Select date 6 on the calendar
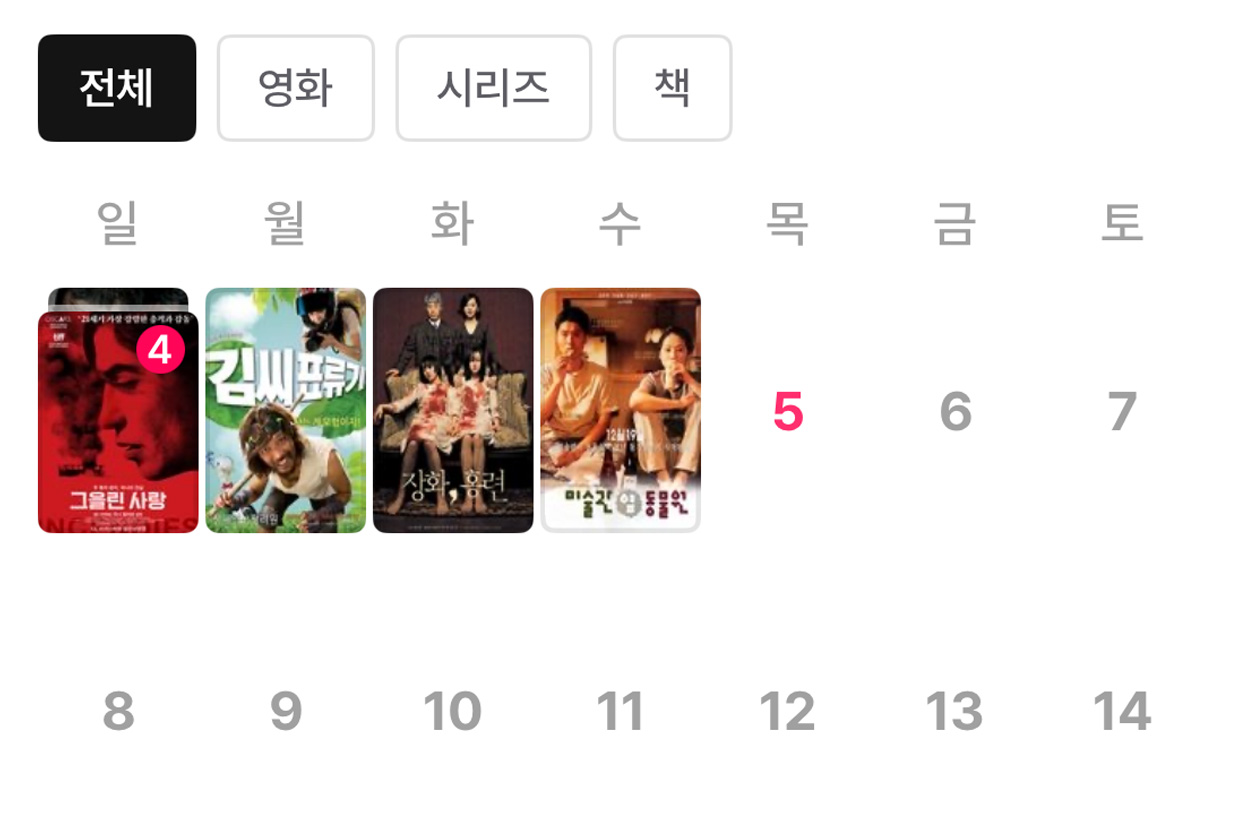This screenshot has width=1246, height=832. pos(955,412)
